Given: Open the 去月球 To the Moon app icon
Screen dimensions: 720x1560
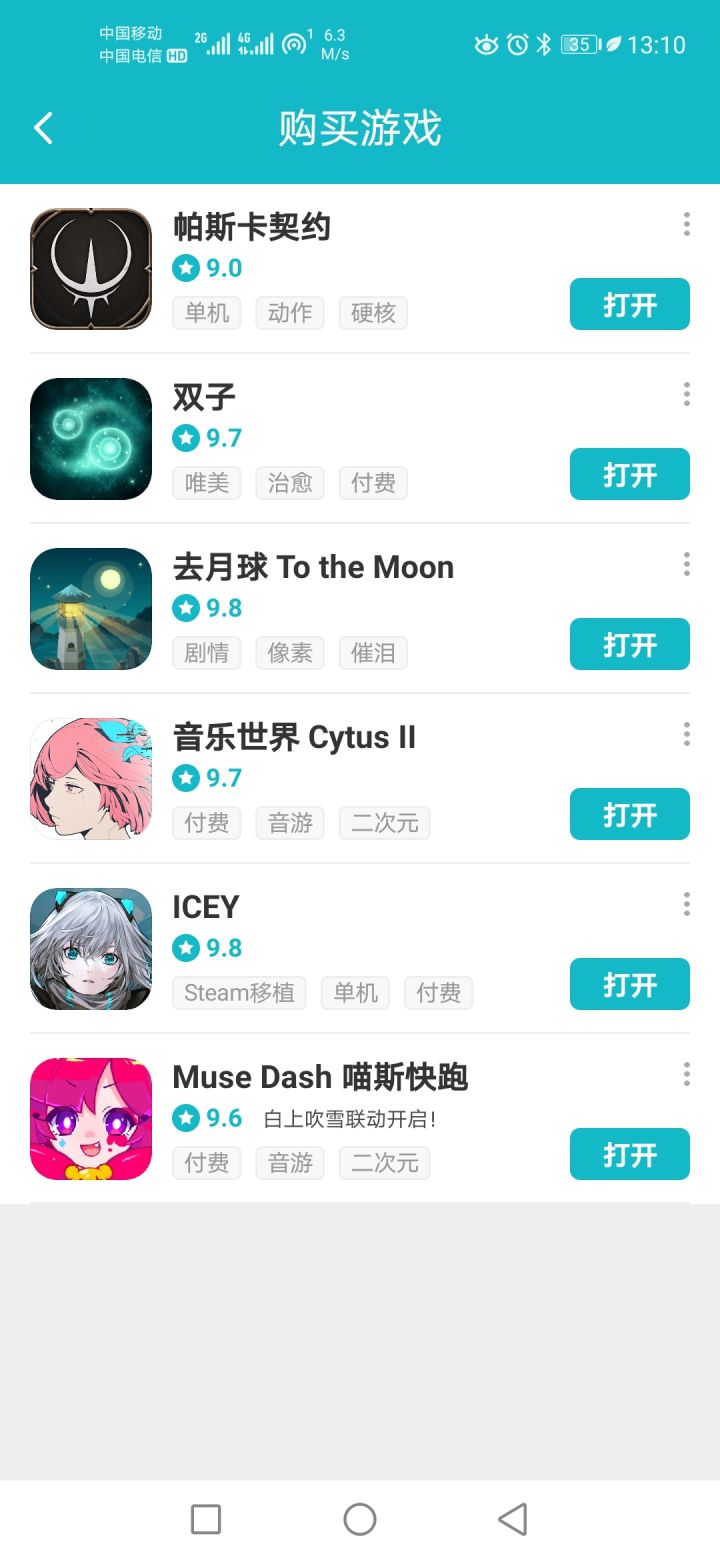Looking at the screenshot, I should pyautogui.click(x=90, y=608).
